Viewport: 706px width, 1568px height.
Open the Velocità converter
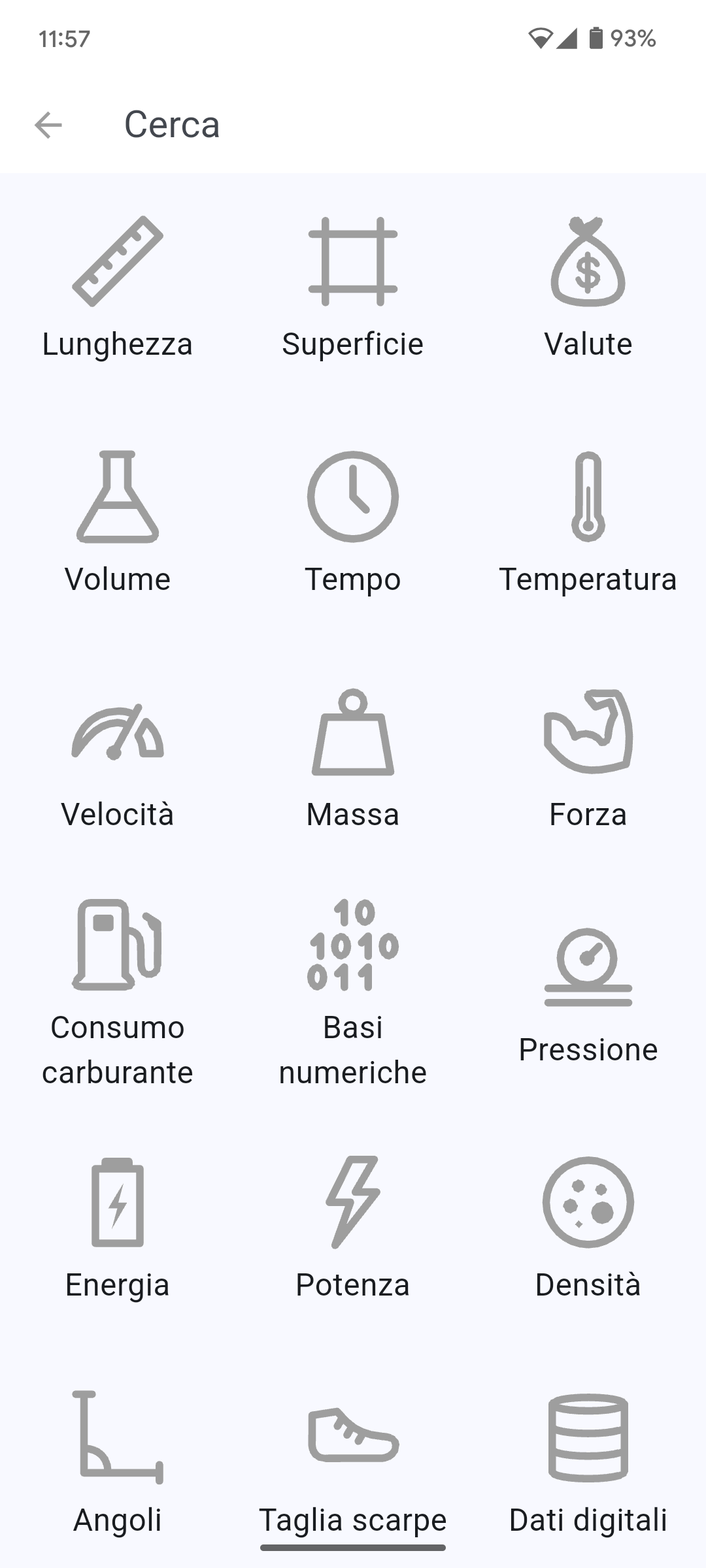pyautogui.click(x=118, y=758)
